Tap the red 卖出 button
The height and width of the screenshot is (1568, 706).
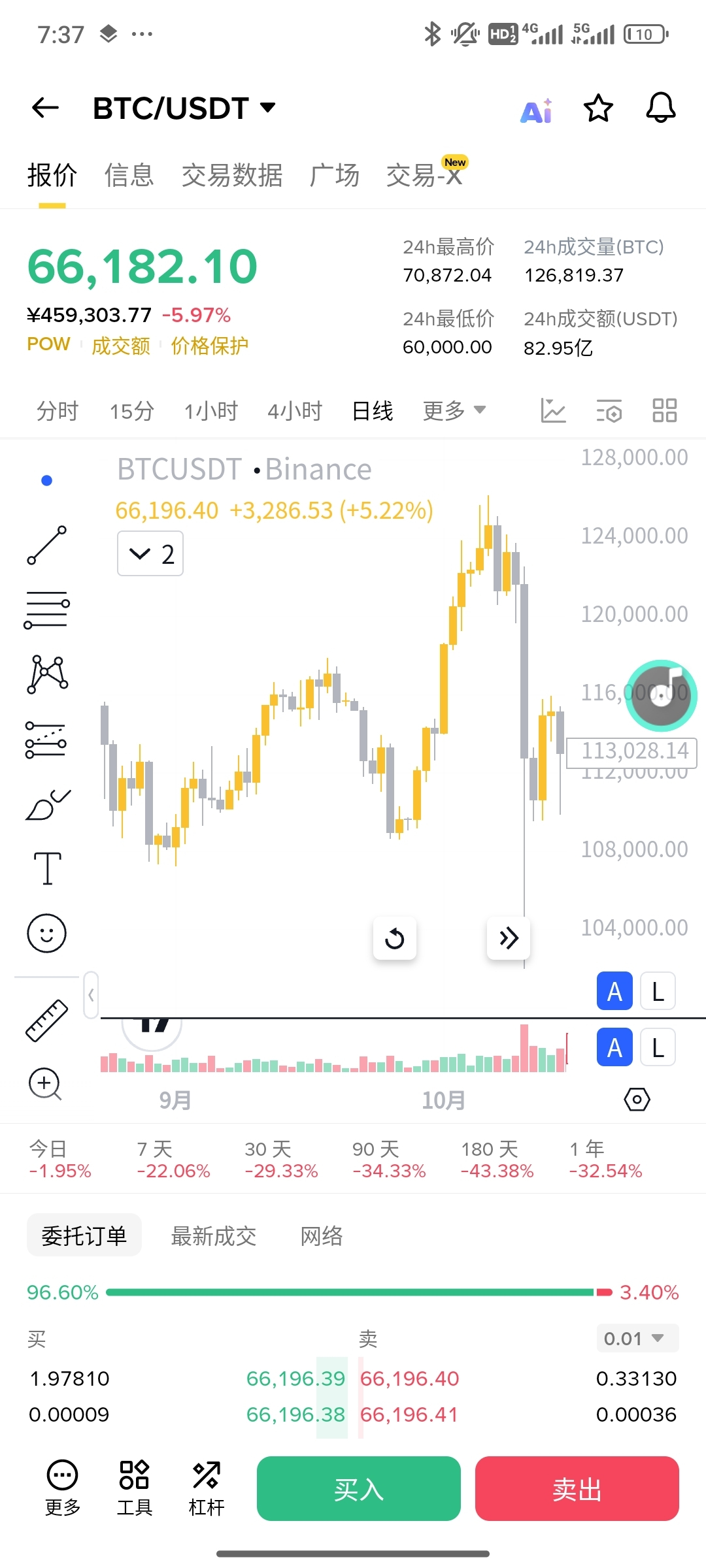click(577, 1489)
